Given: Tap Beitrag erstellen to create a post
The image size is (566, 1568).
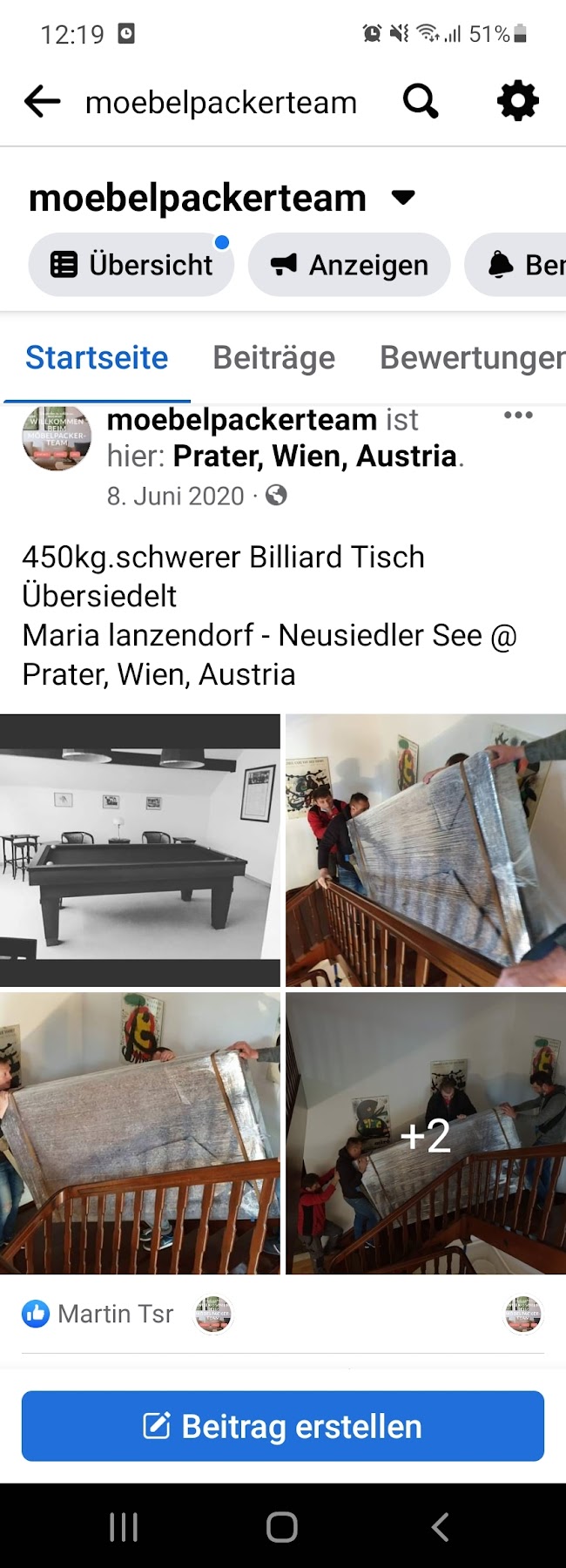Looking at the screenshot, I should point(283,1426).
